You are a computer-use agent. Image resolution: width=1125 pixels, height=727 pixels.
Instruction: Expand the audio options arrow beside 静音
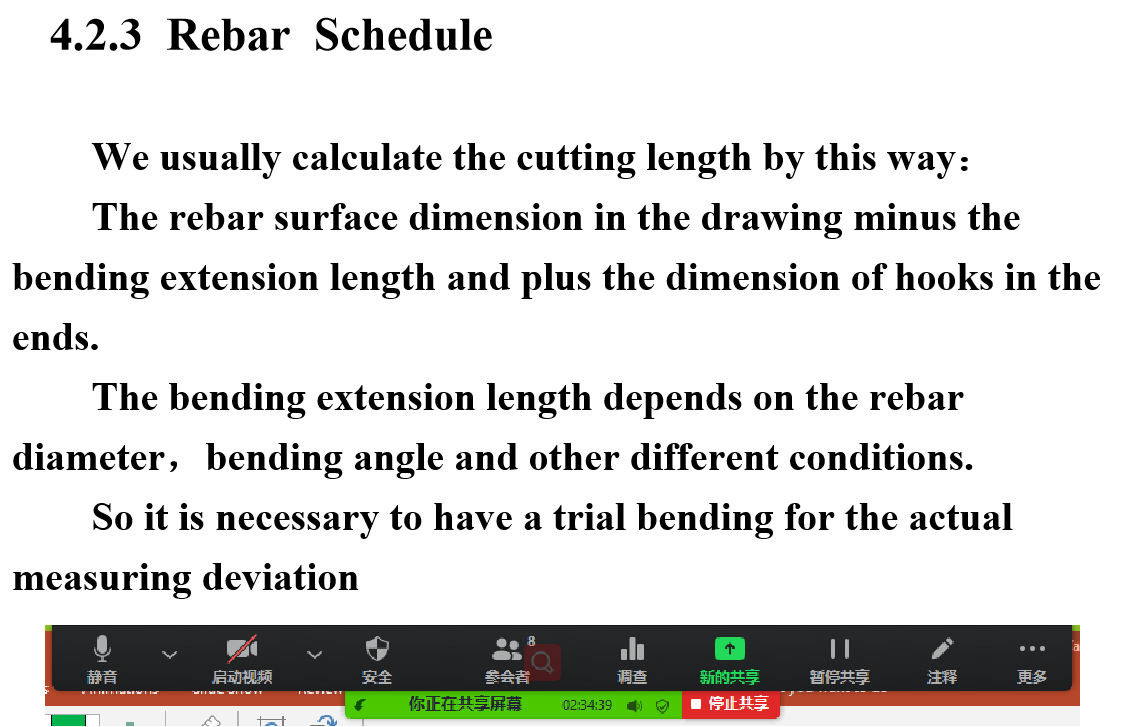click(x=170, y=655)
